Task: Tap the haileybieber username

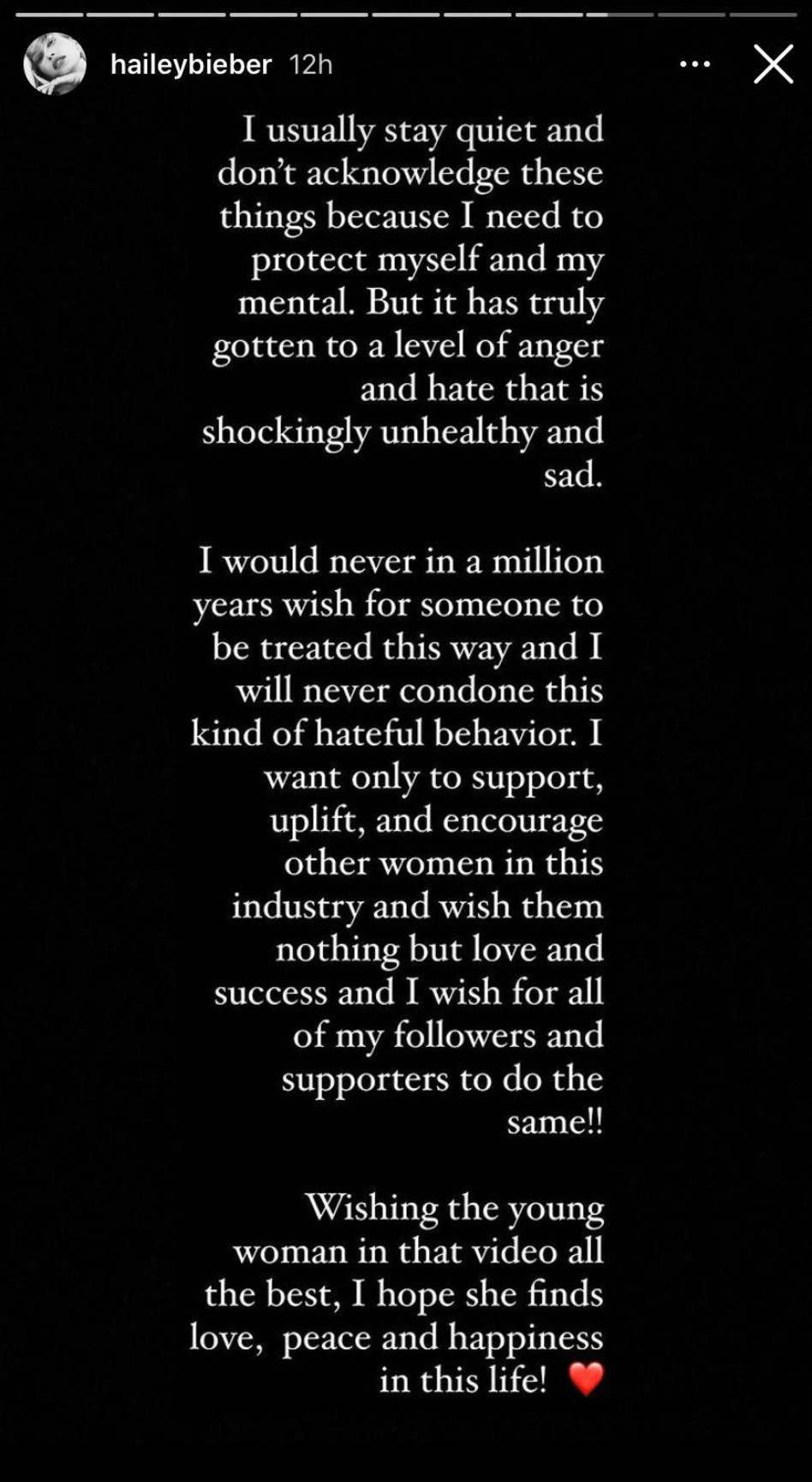Action: [190, 64]
